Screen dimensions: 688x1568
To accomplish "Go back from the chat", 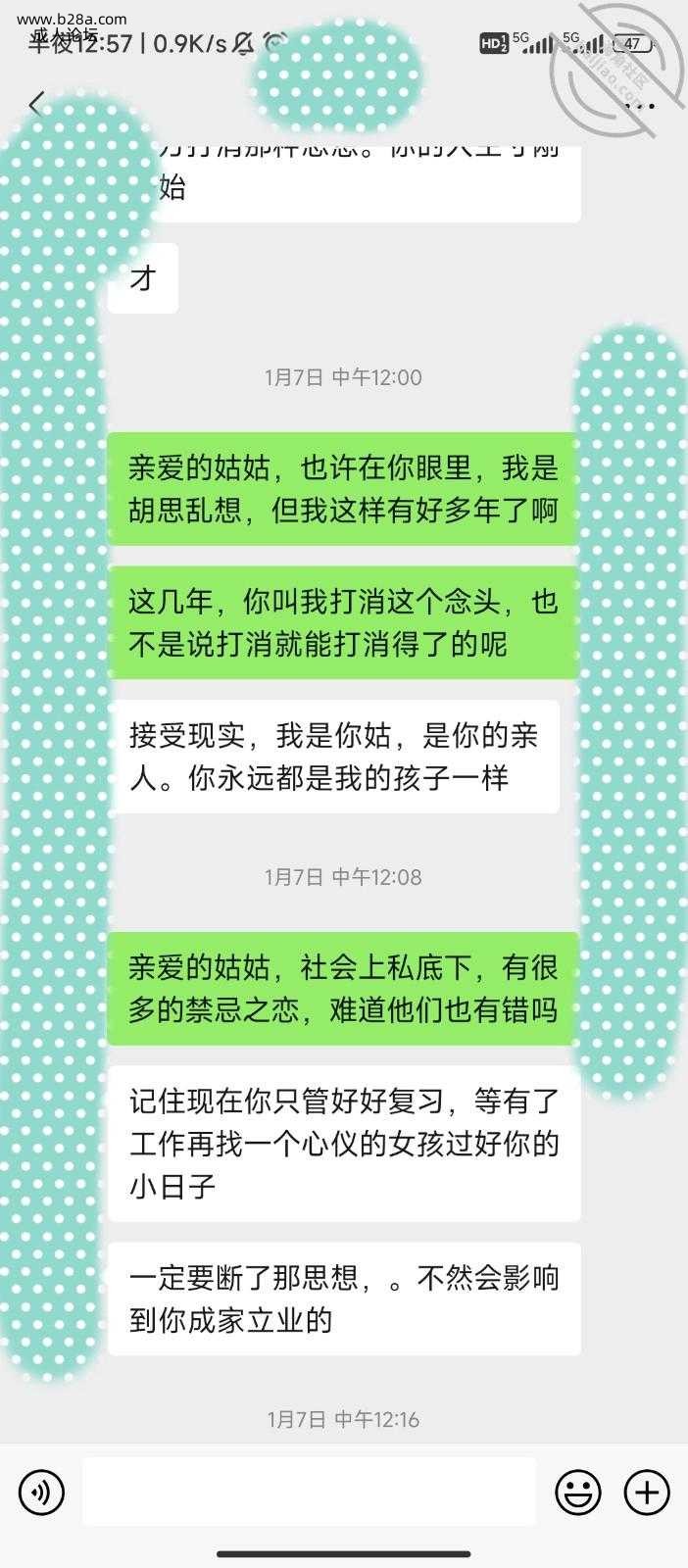I will pos(37,104).
